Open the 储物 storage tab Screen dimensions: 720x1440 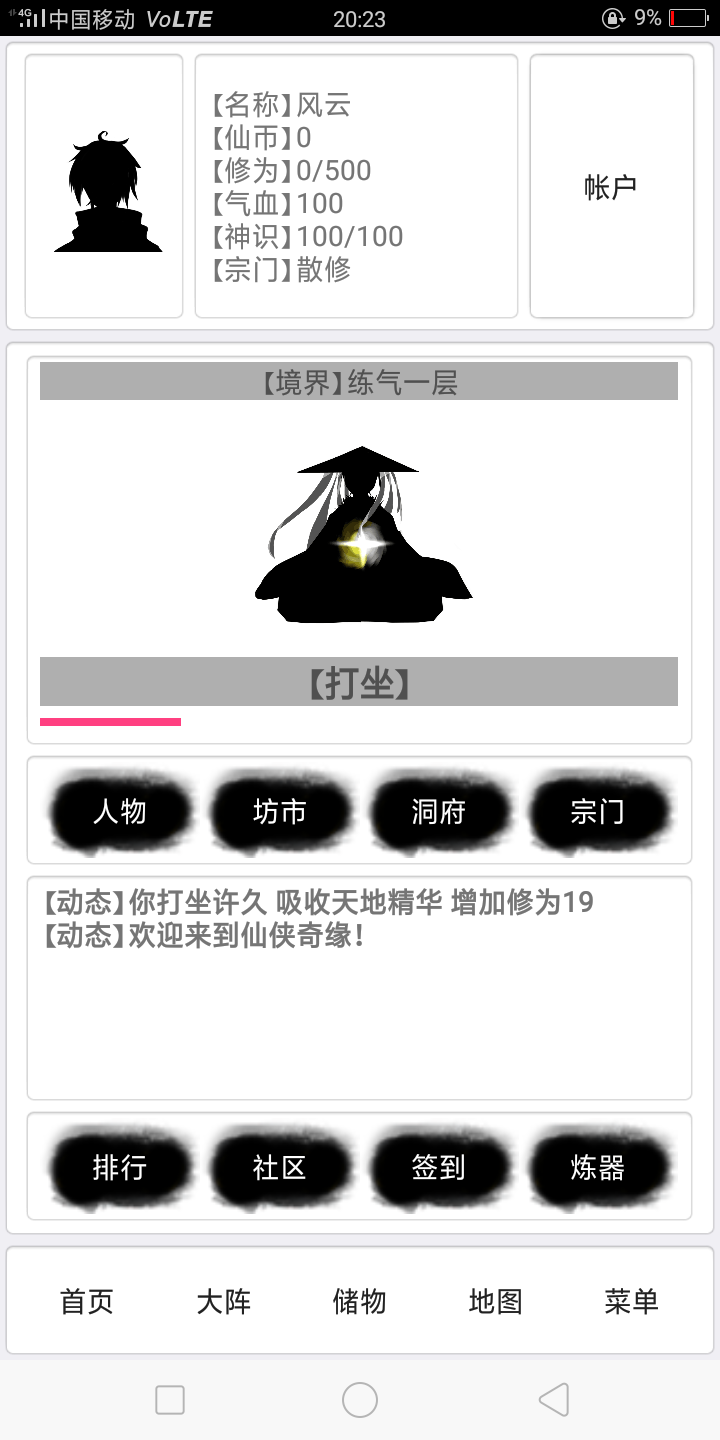coord(358,1300)
